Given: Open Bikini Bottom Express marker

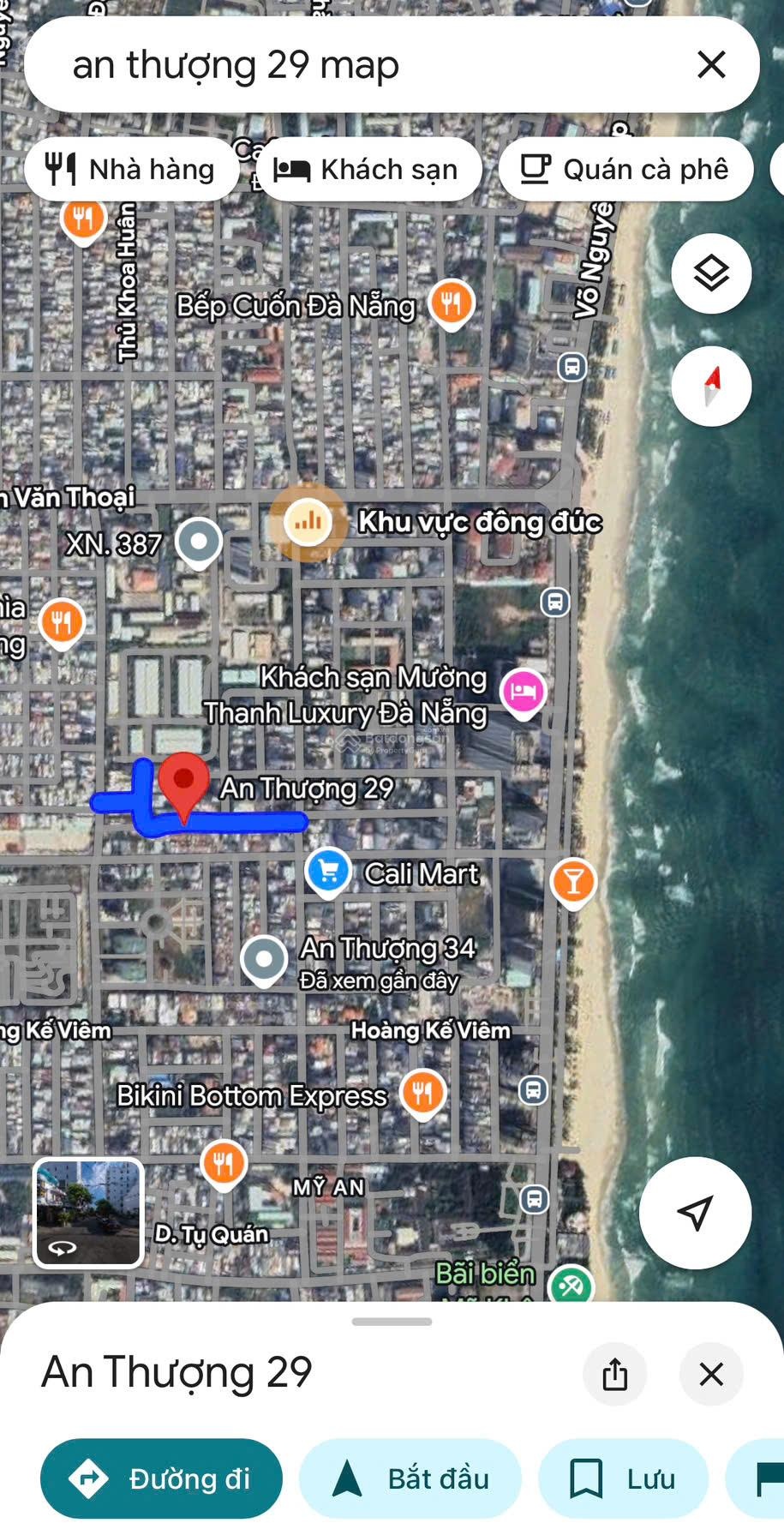Looking at the screenshot, I should (422, 1093).
